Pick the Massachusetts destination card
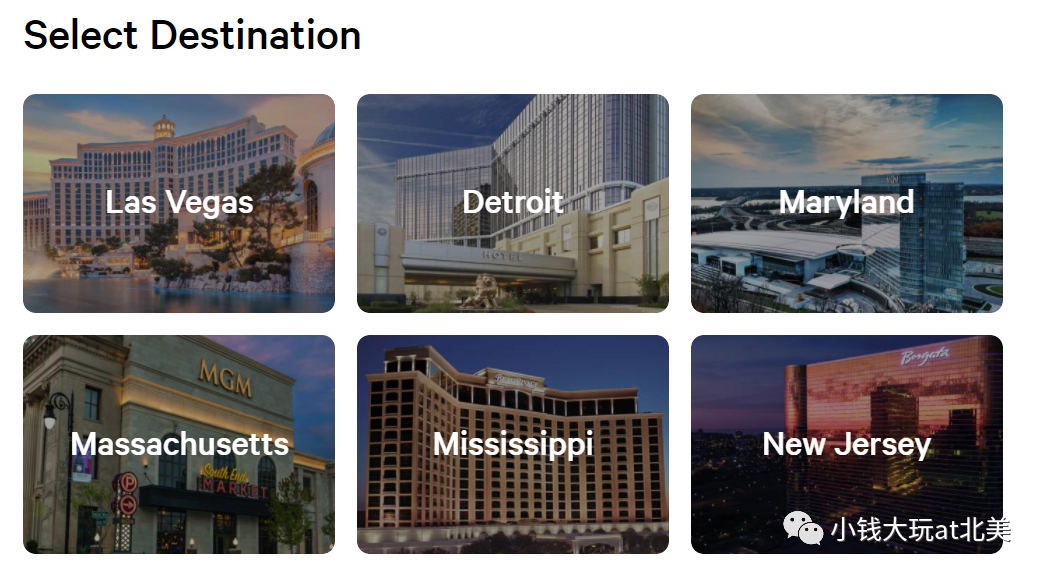Image resolution: width=1045 pixels, height=576 pixels. pos(179,444)
